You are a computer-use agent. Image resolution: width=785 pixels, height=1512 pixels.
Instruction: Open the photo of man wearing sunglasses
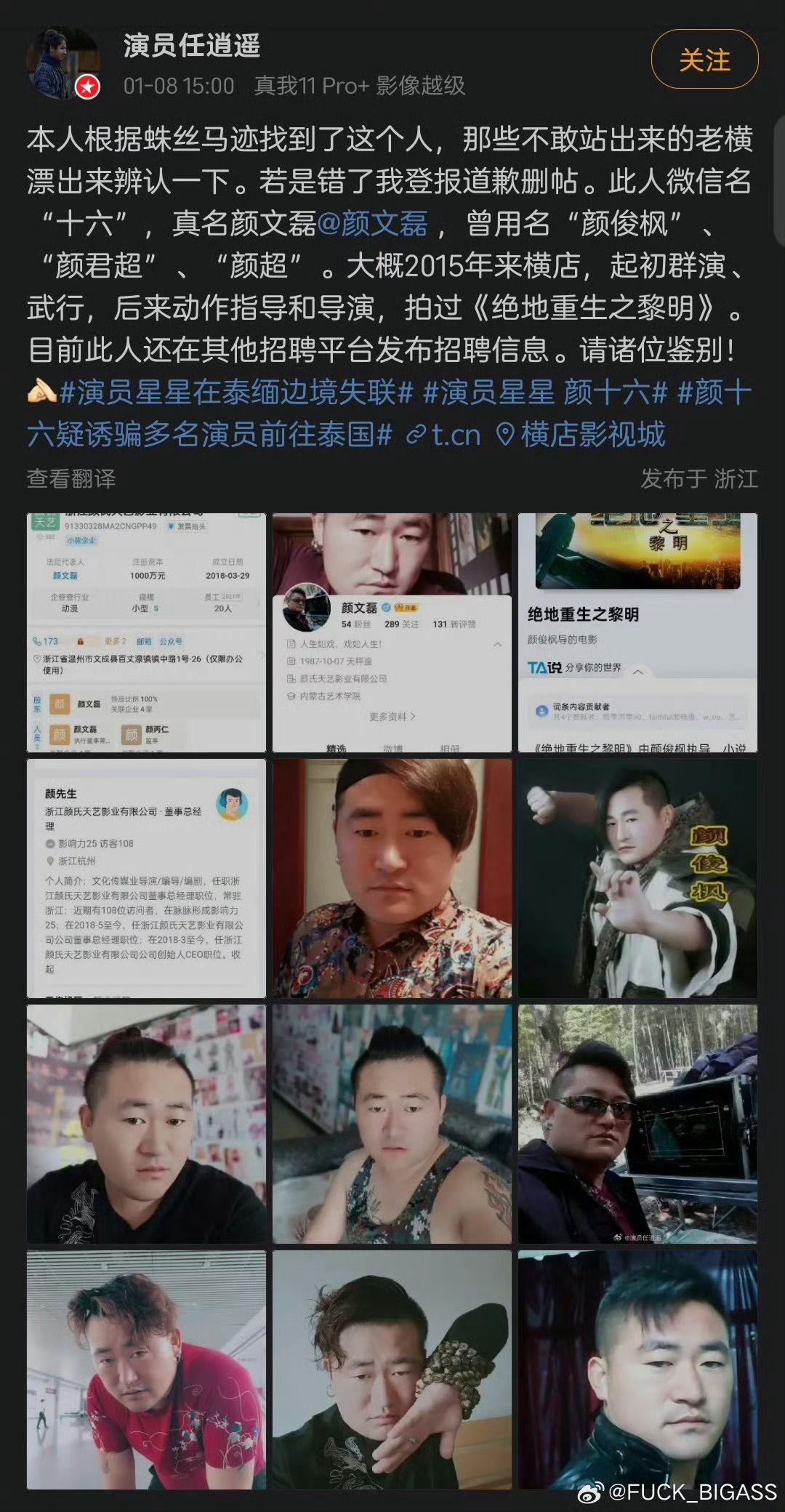[637, 1124]
